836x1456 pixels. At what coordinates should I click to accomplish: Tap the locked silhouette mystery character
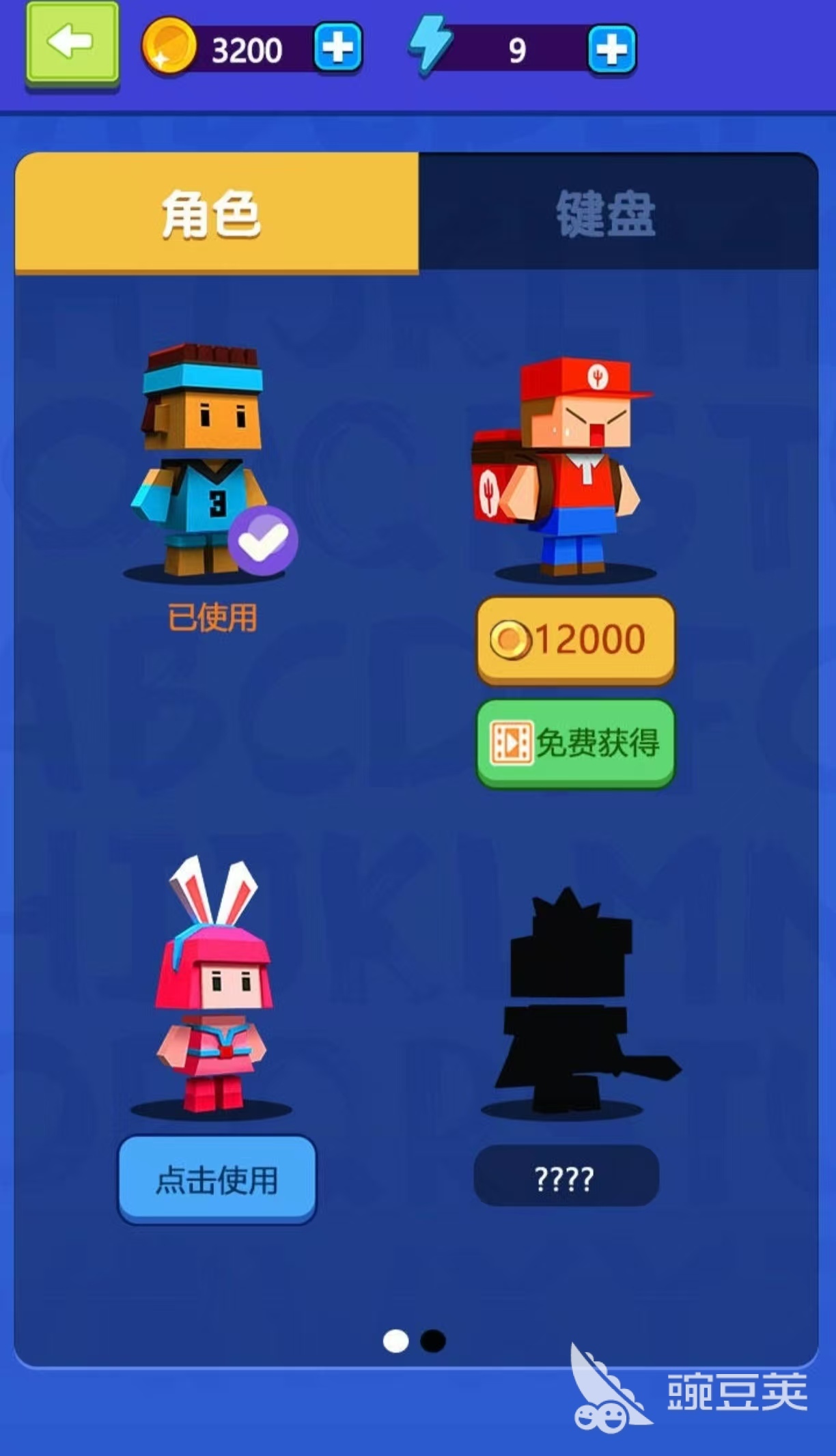coord(572,1004)
